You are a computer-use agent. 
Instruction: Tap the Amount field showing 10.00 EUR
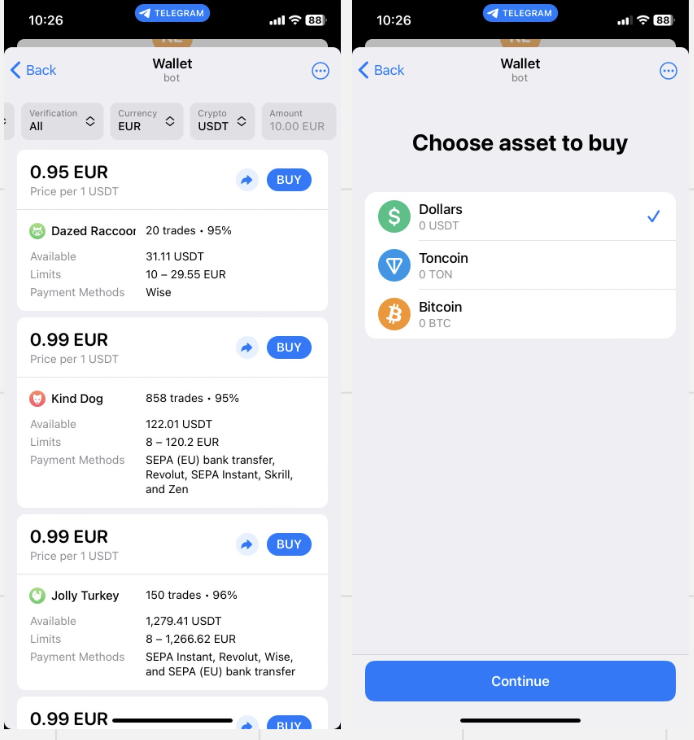(x=298, y=121)
